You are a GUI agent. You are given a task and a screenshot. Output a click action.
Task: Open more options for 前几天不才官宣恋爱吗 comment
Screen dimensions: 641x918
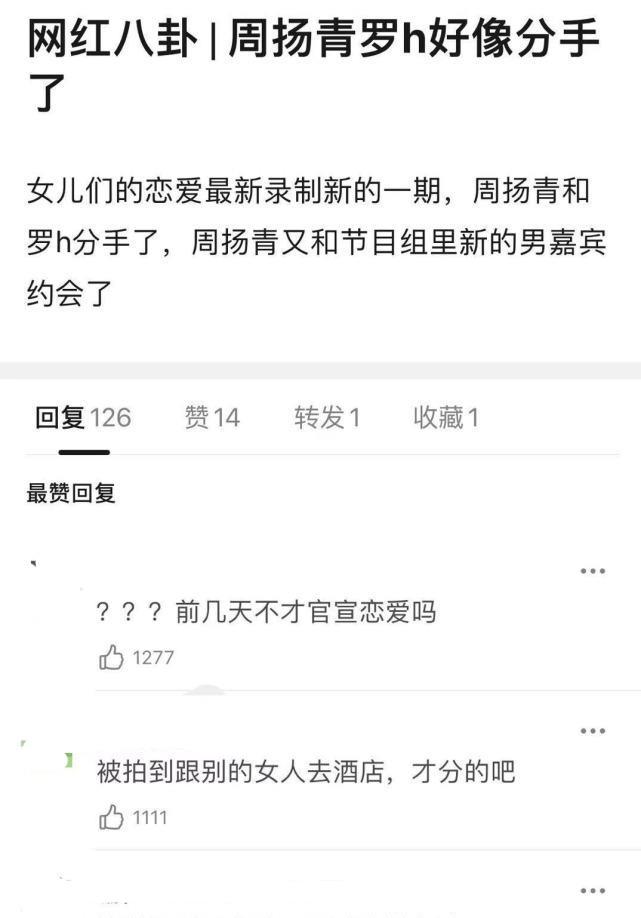point(593,571)
